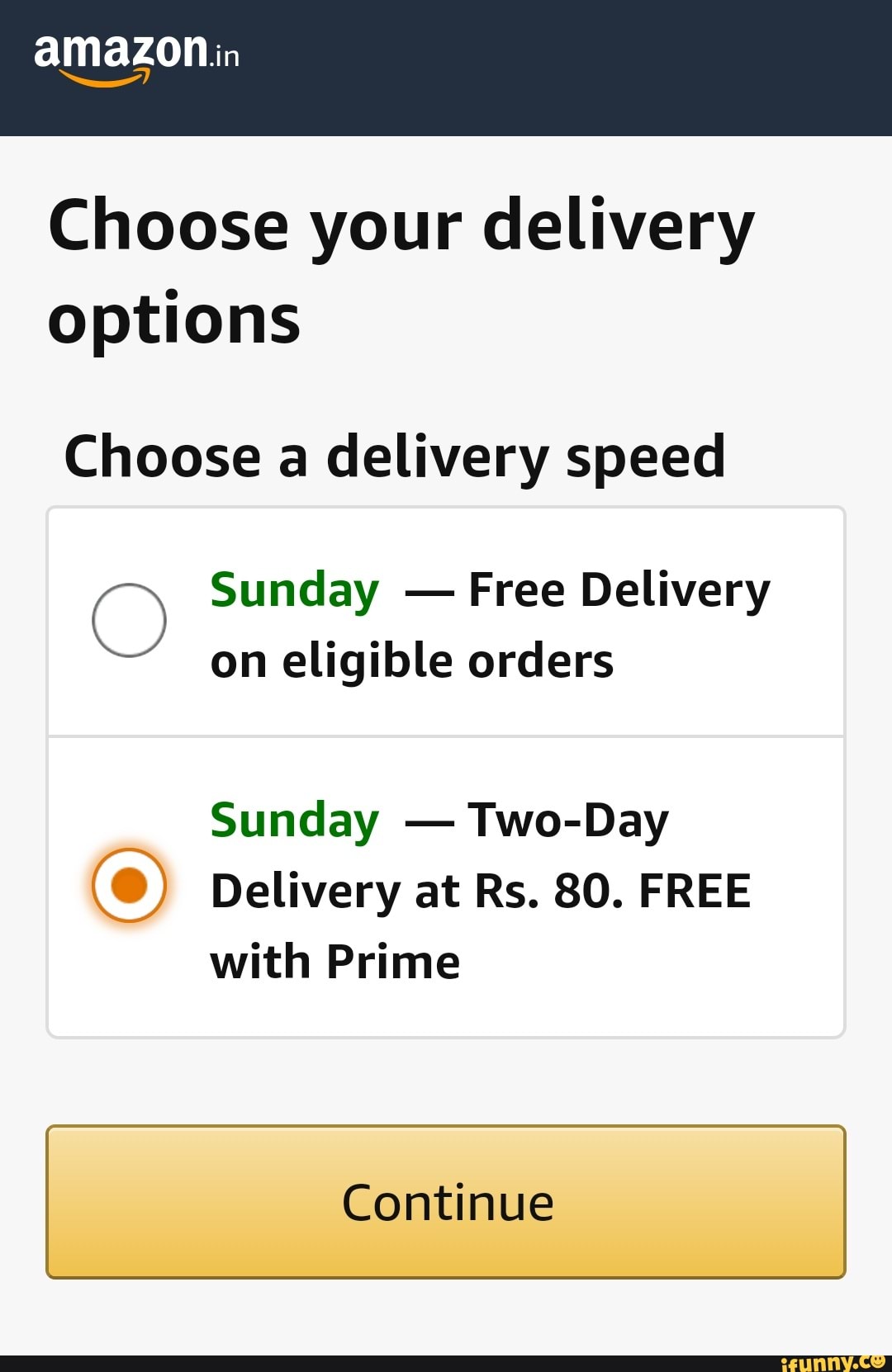Image resolution: width=892 pixels, height=1372 pixels.
Task: Open the first Sunday delivery date link
Action: point(293,589)
